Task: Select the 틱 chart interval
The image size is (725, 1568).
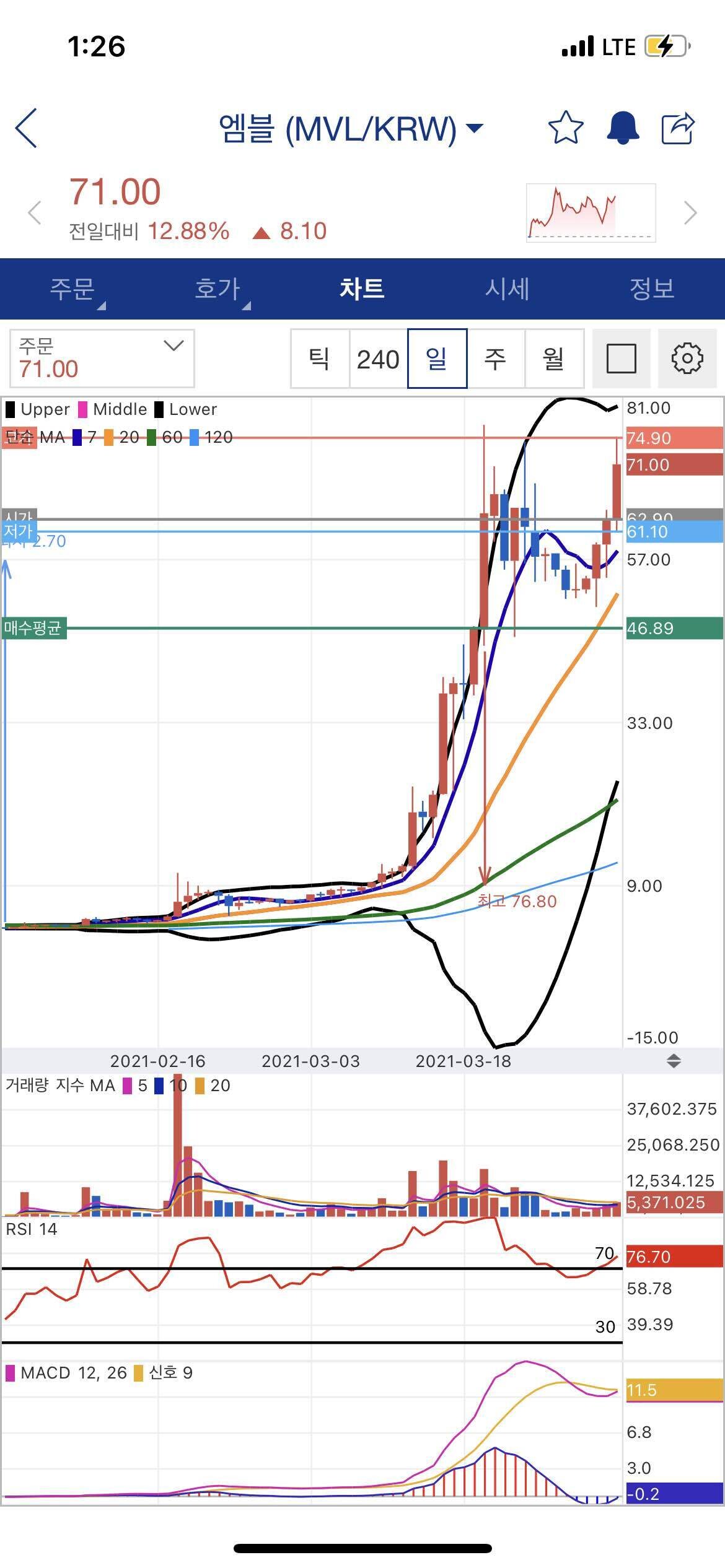Action: [320, 359]
